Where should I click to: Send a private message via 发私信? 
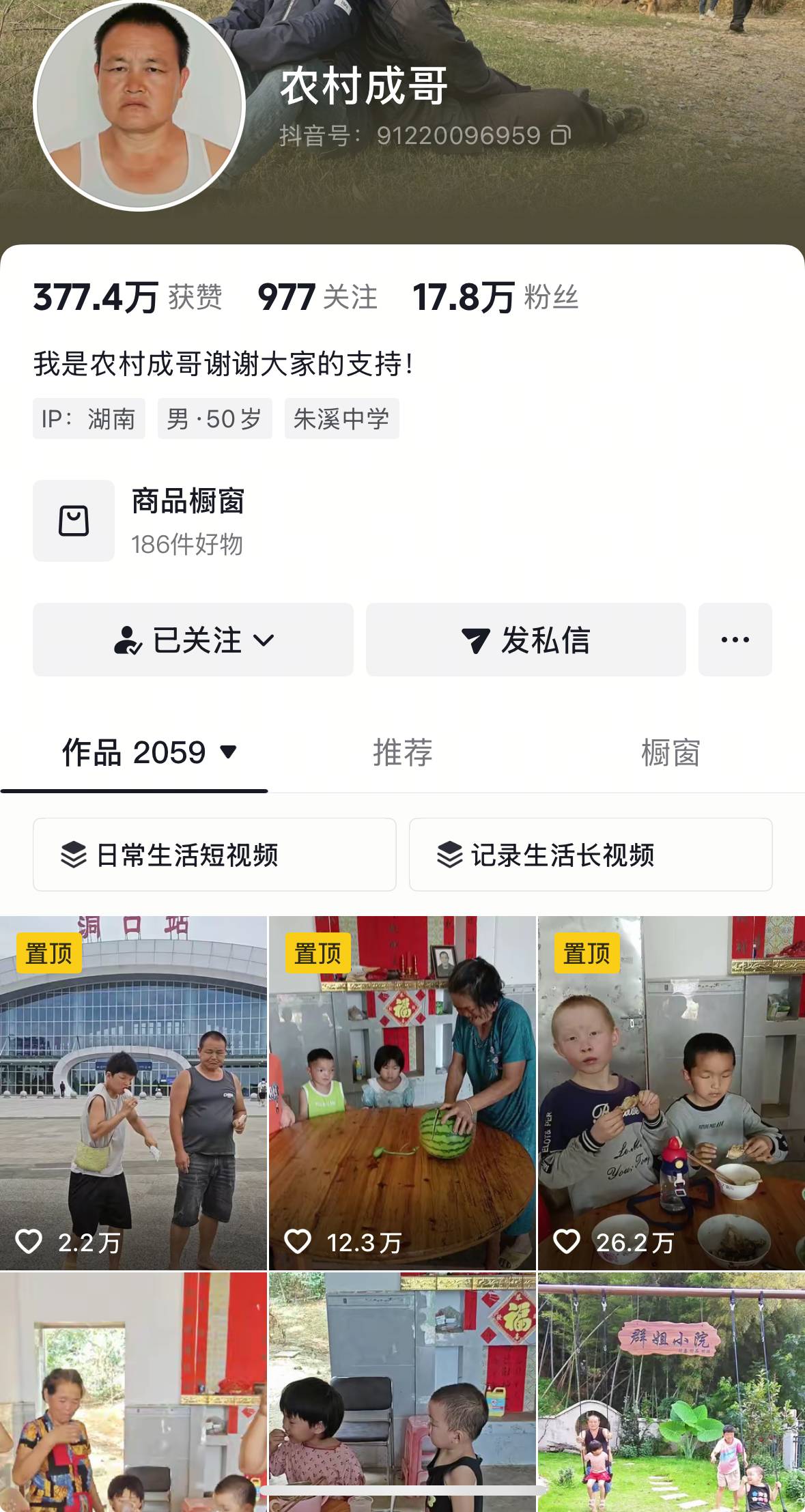point(526,640)
